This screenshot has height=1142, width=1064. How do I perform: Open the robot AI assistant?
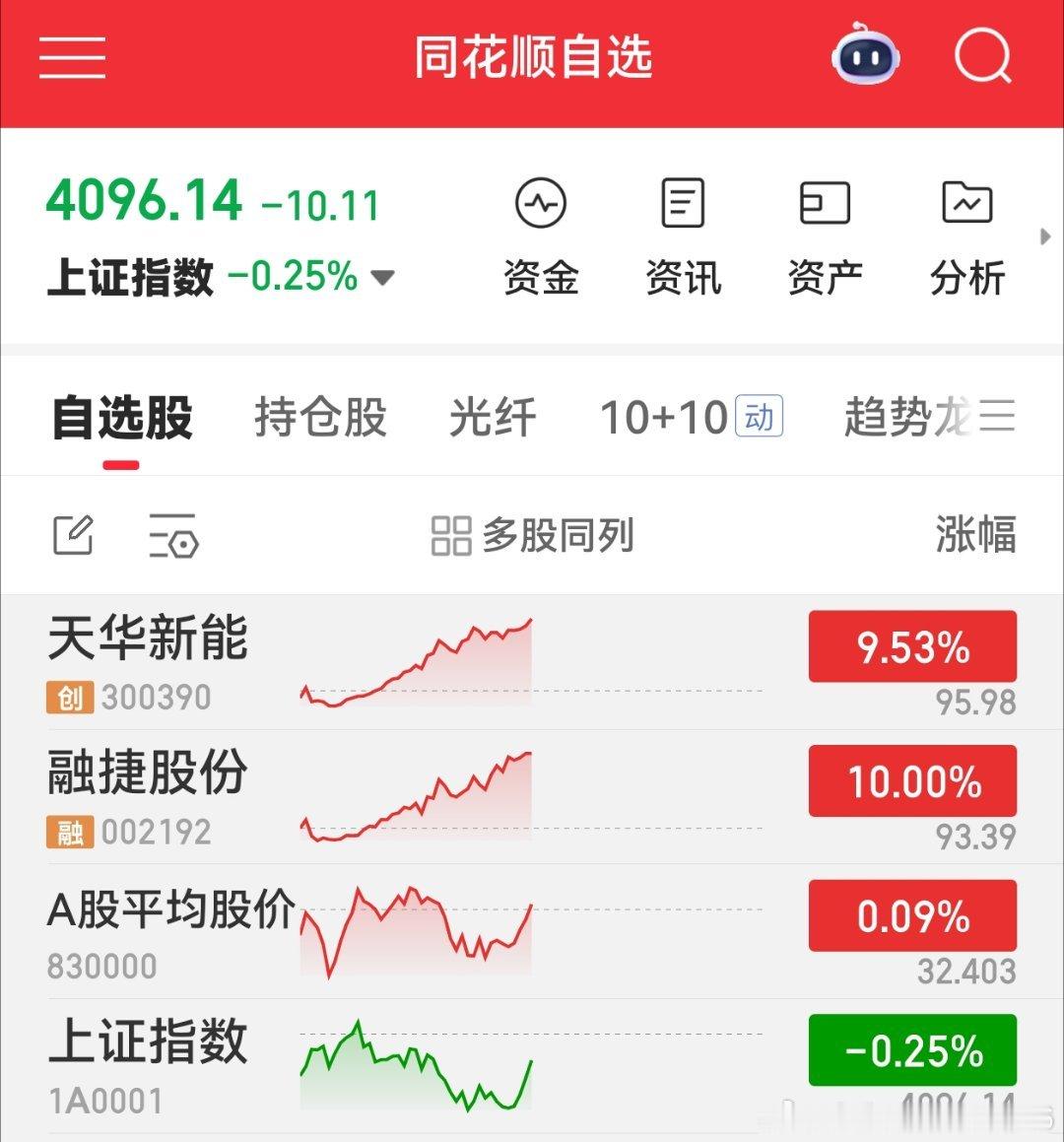coord(865,54)
